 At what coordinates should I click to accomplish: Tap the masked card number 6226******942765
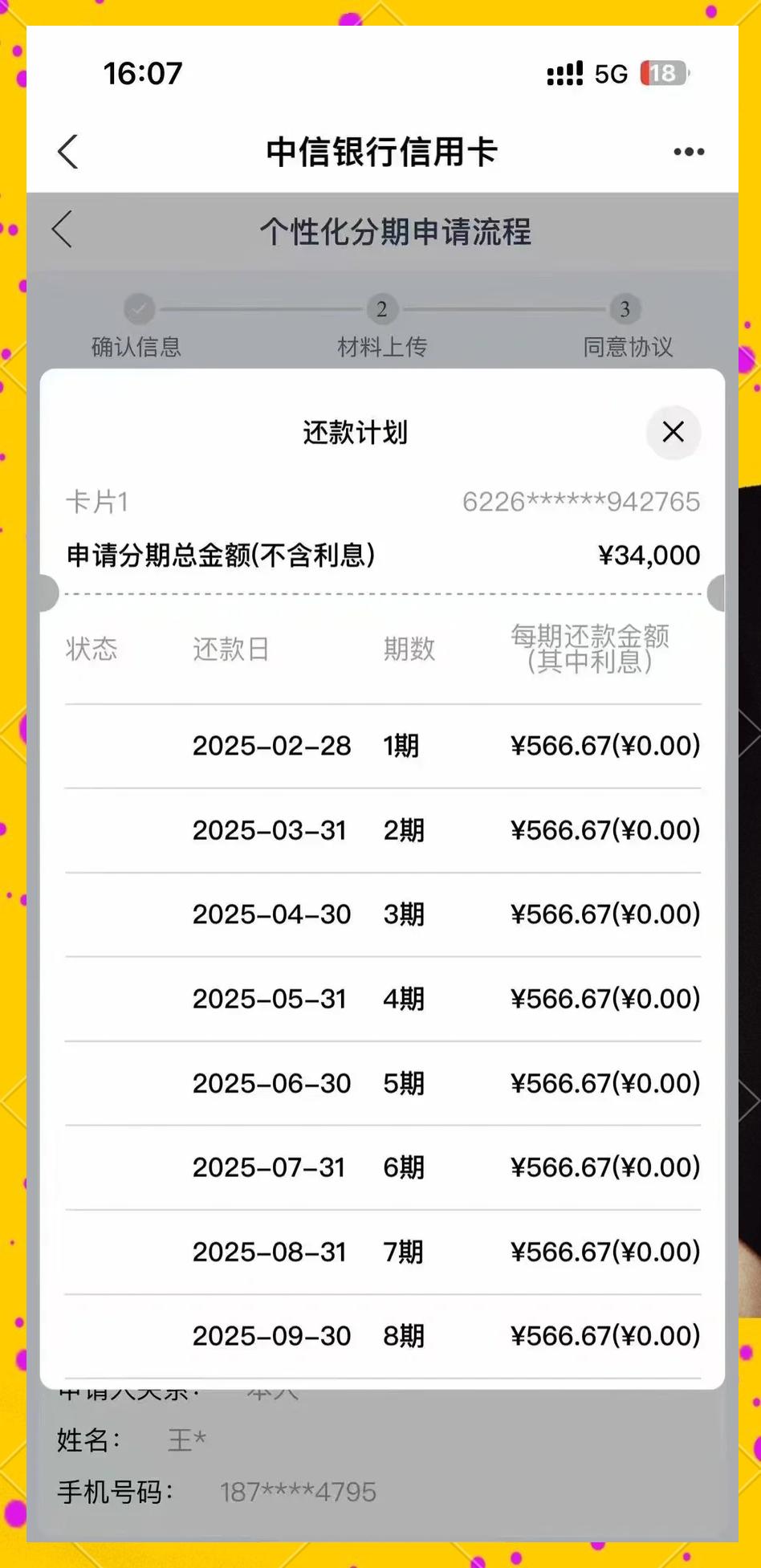point(581,500)
